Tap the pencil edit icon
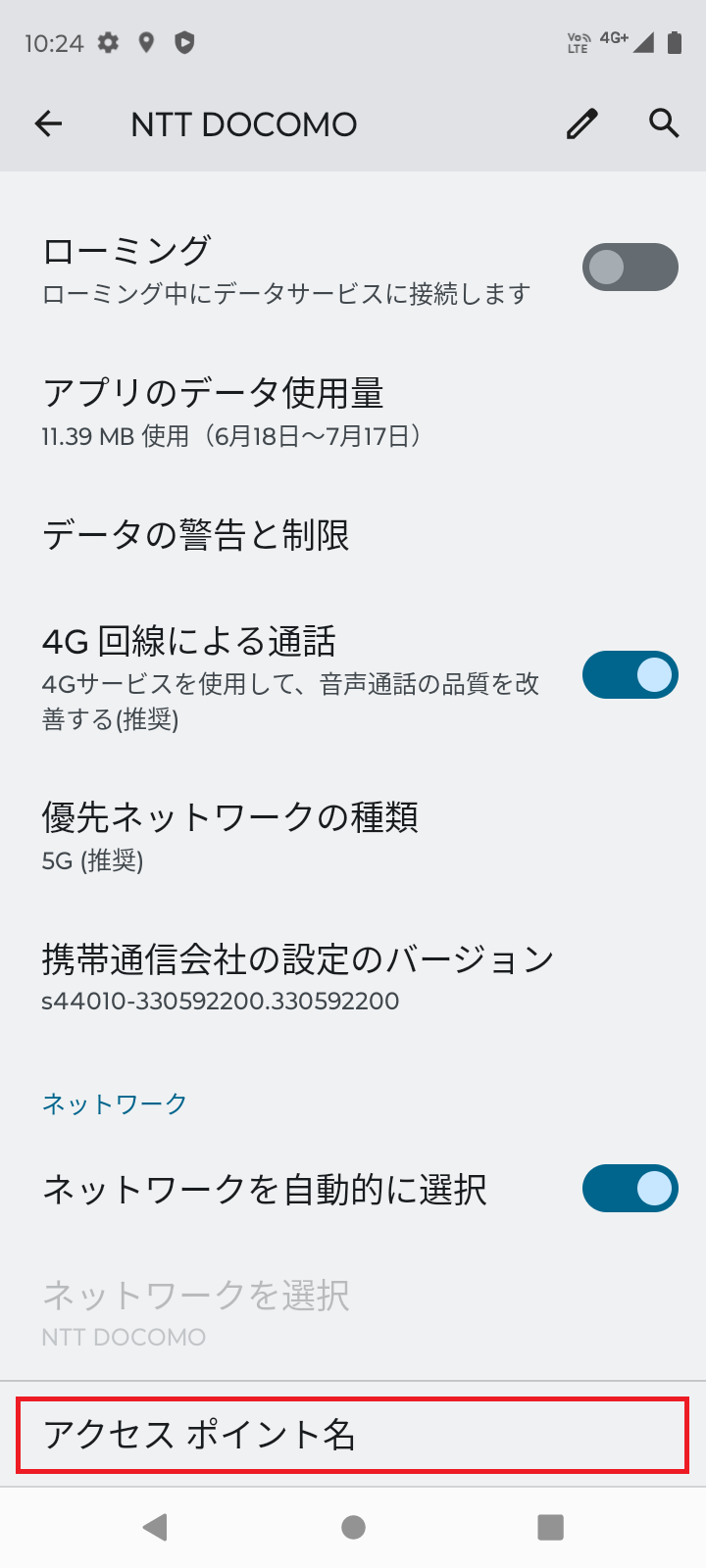The width and height of the screenshot is (706, 1568). tap(581, 123)
